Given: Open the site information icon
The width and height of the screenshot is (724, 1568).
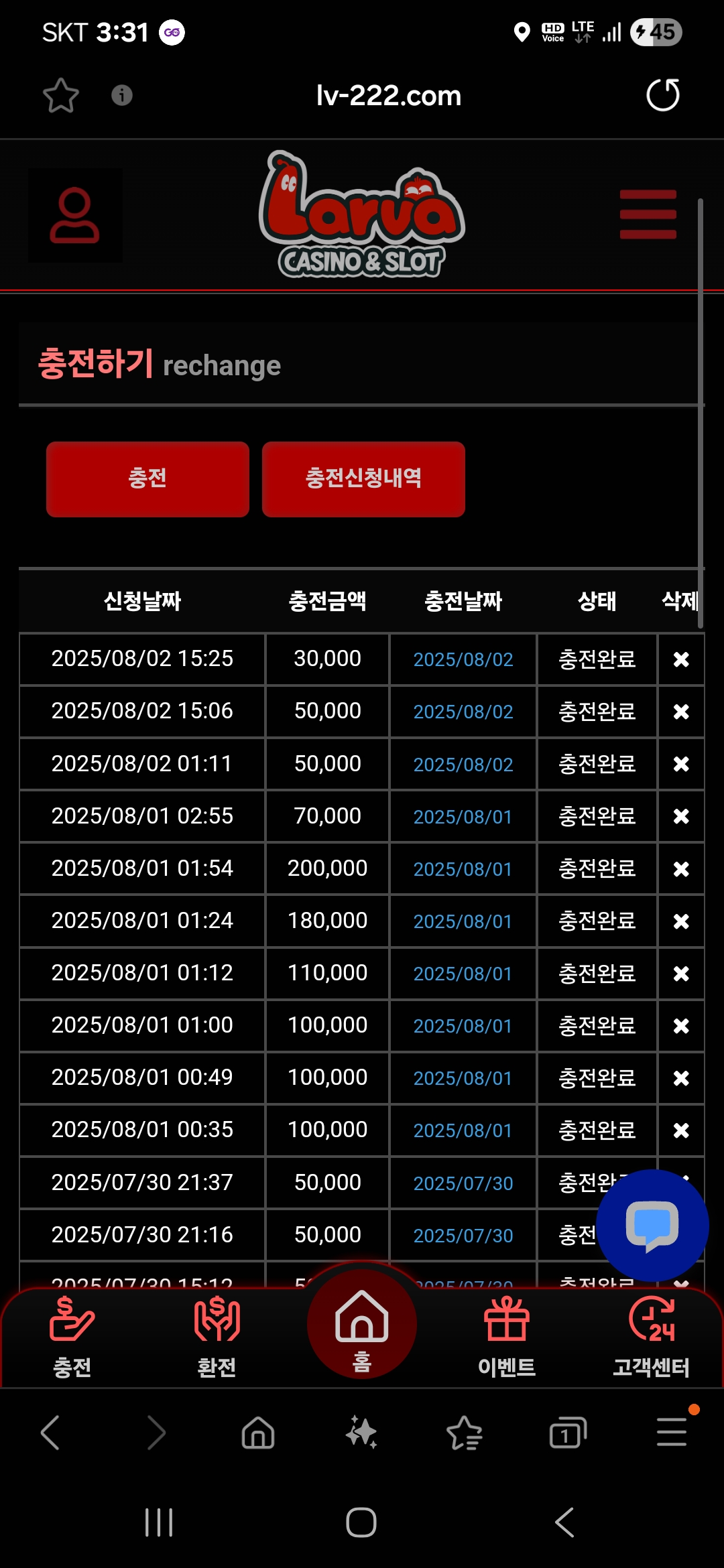Looking at the screenshot, I should 121,95.
